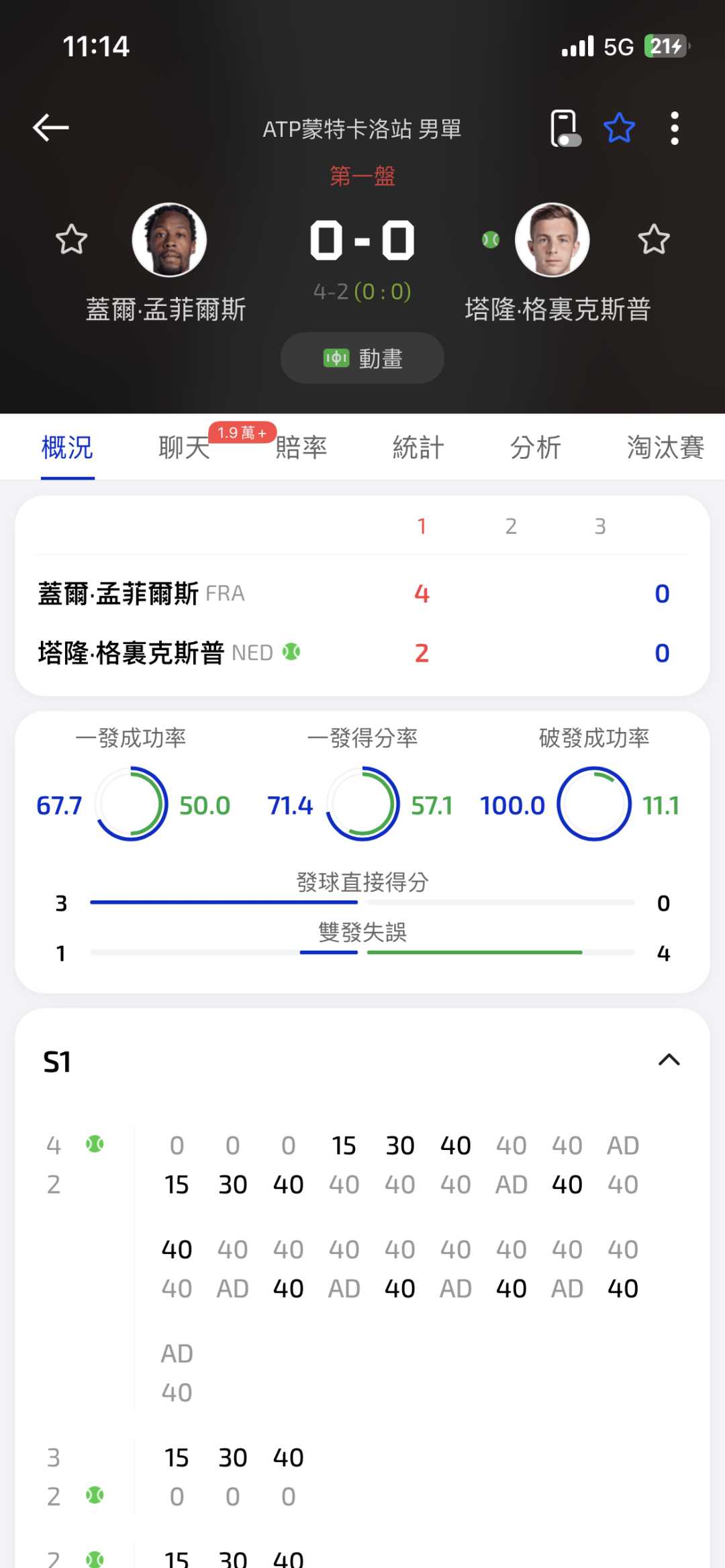725x1568 pixels.
Task: Go back using the arrow icon
Action: click(x=51, y=127)
